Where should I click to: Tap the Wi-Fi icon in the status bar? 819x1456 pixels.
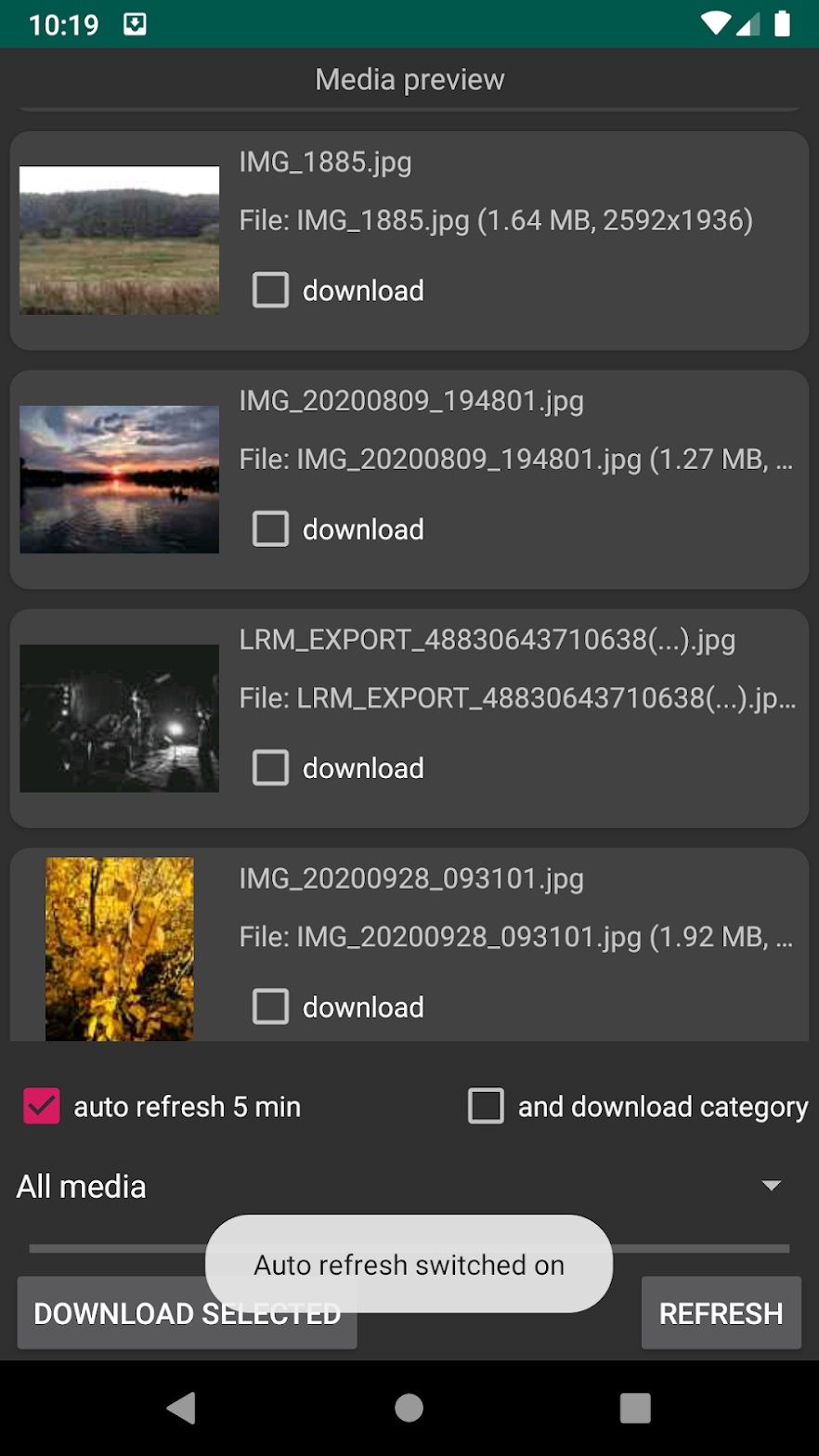click(715, 23)
